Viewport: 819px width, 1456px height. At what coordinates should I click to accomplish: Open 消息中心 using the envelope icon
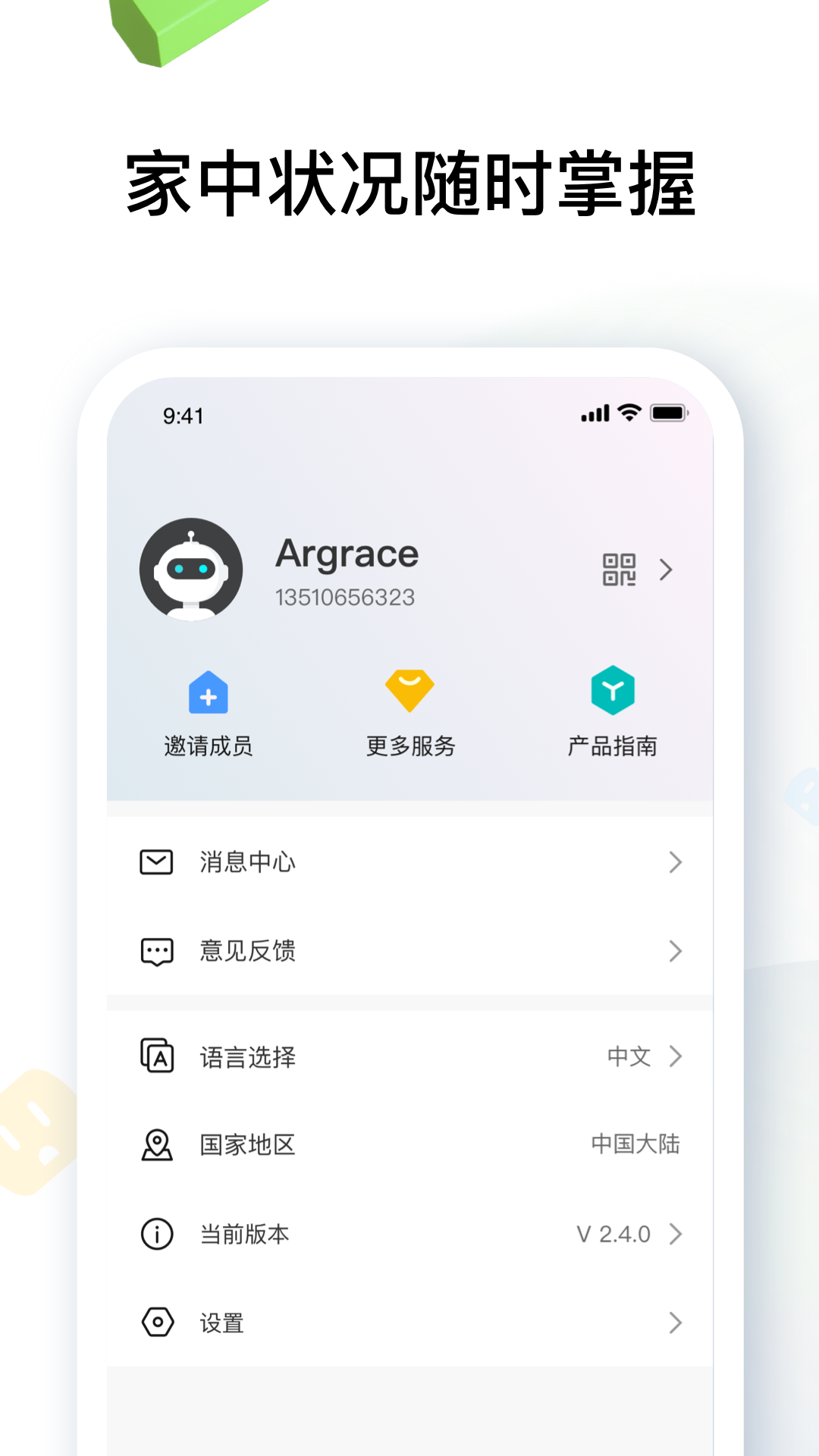point(155,861)
